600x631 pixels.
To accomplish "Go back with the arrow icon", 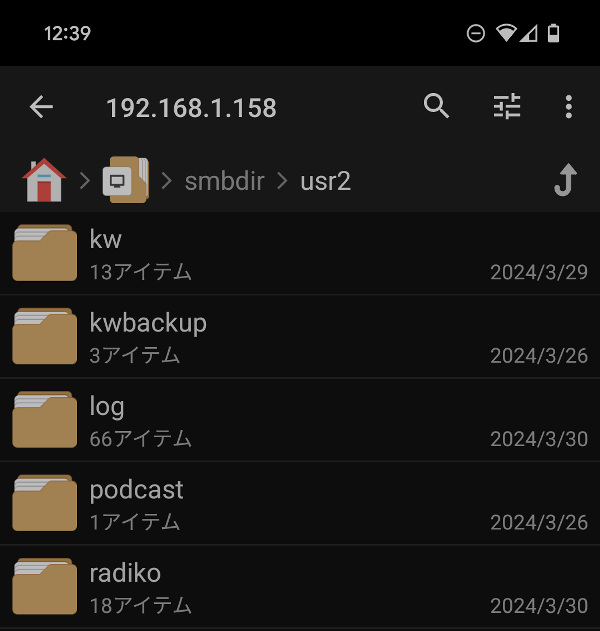I will [x=41, y=107].
